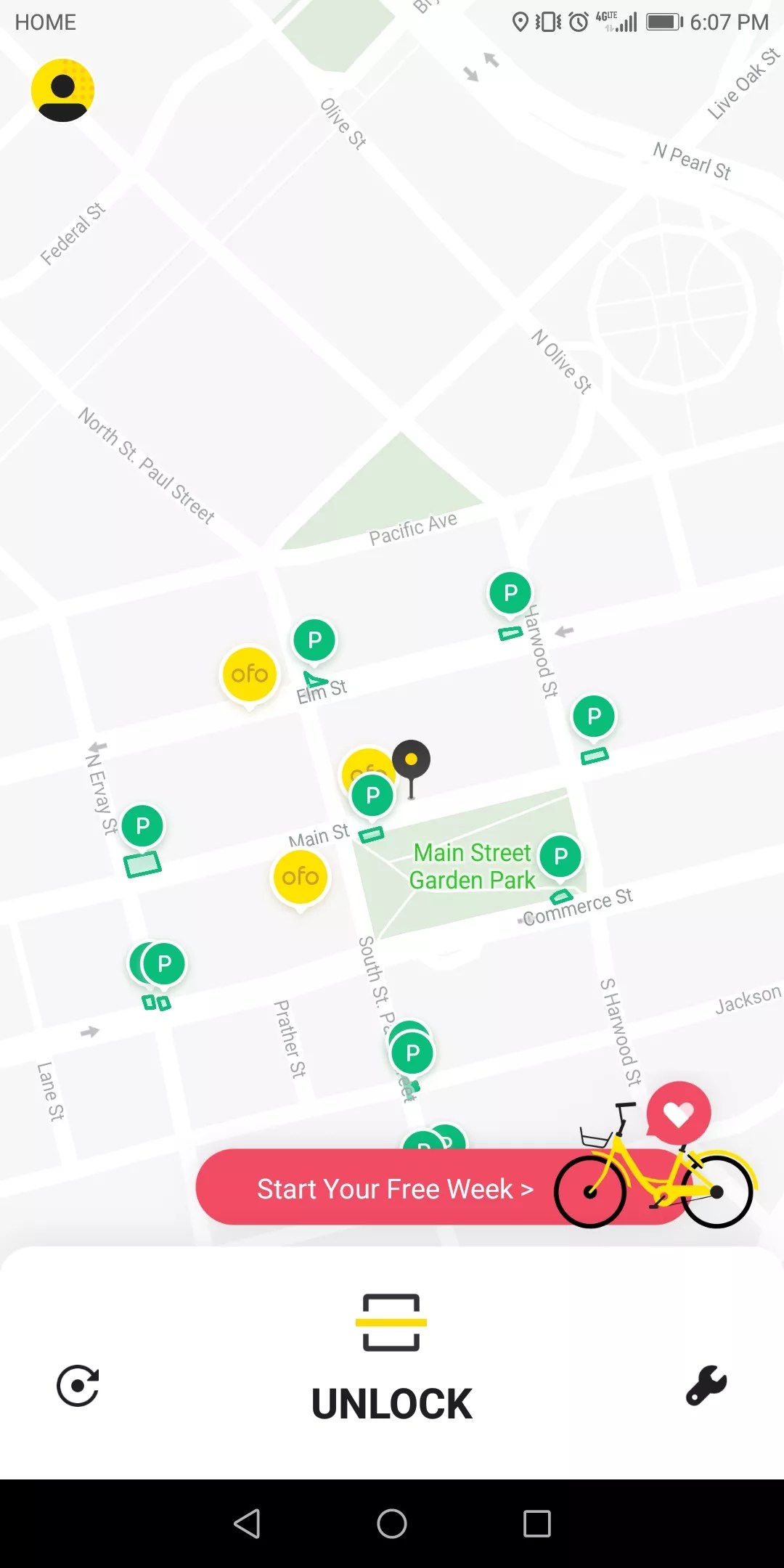Open the user profile avatar
Viewport: 784px width, 1568px height.
tap(62, 90)
